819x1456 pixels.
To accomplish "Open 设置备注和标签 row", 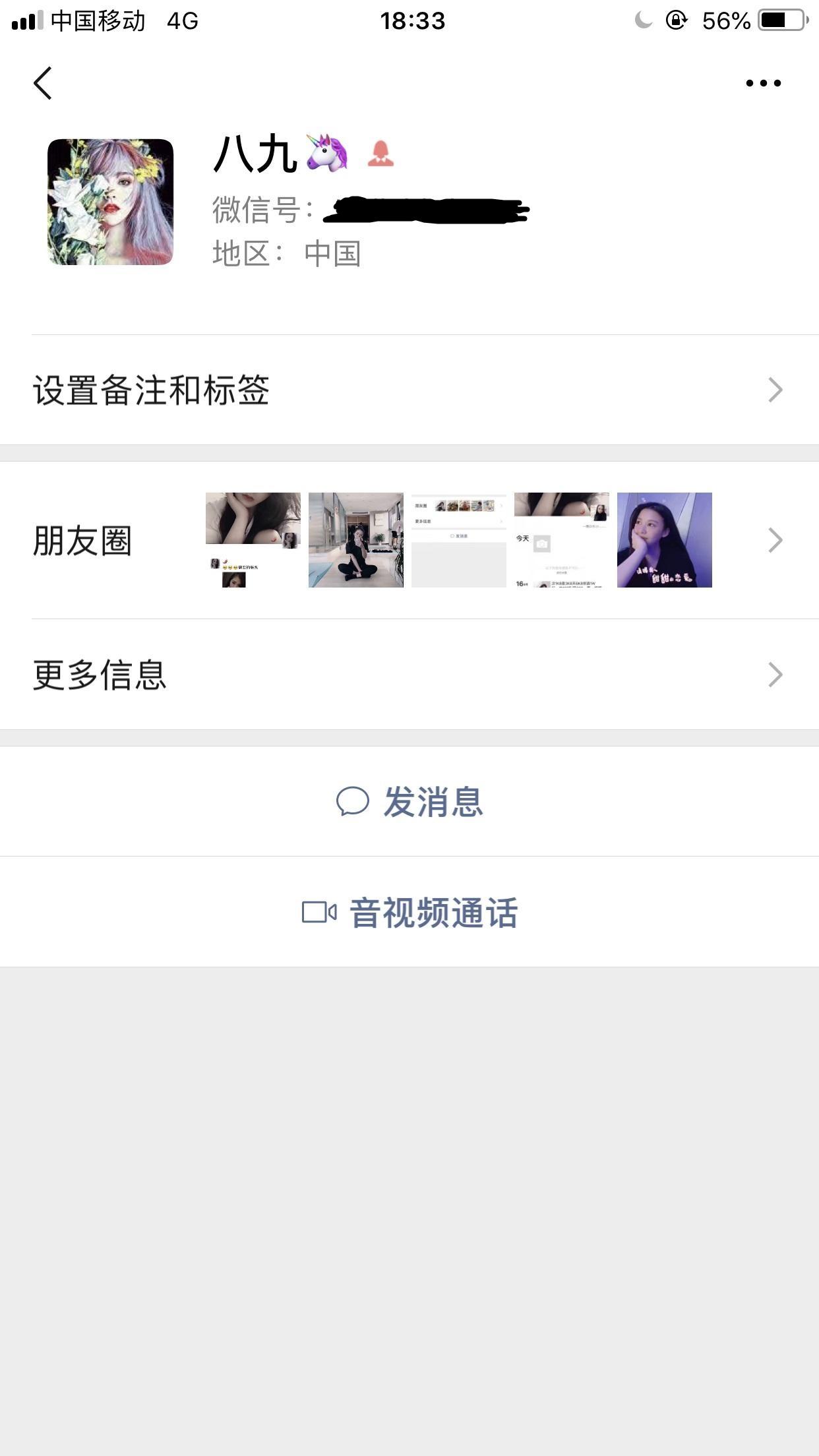I will point(409,390).
